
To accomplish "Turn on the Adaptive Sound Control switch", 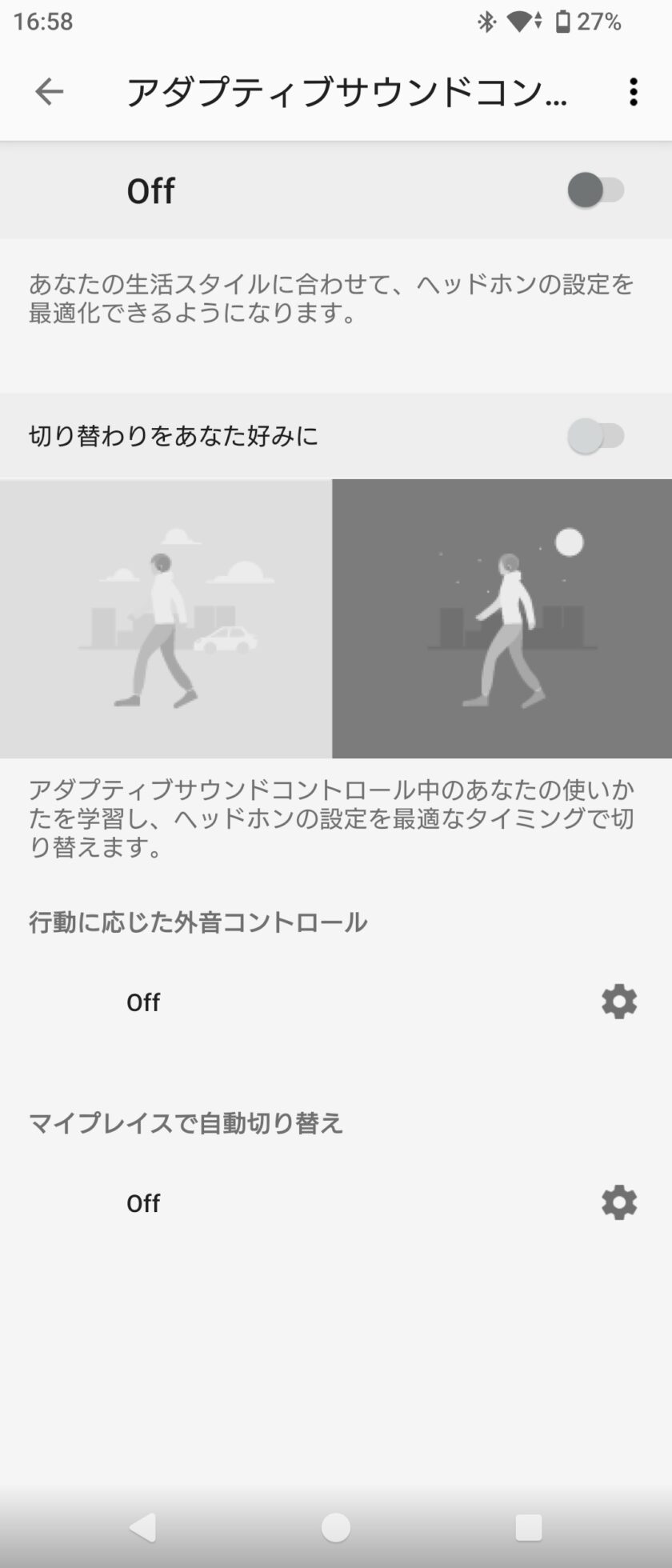I will pos(596,190).
